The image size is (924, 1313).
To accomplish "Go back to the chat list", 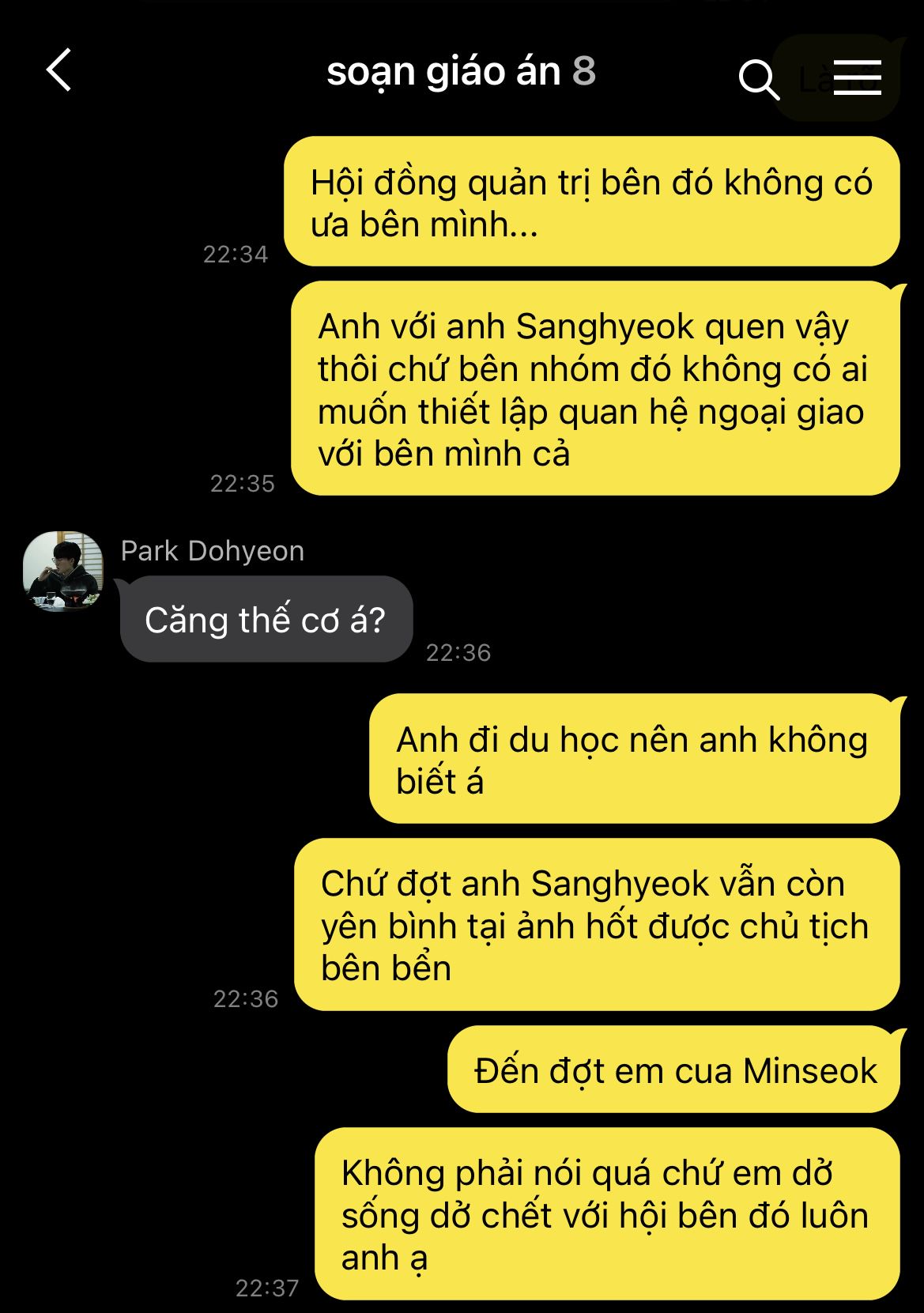I will 59,71.
